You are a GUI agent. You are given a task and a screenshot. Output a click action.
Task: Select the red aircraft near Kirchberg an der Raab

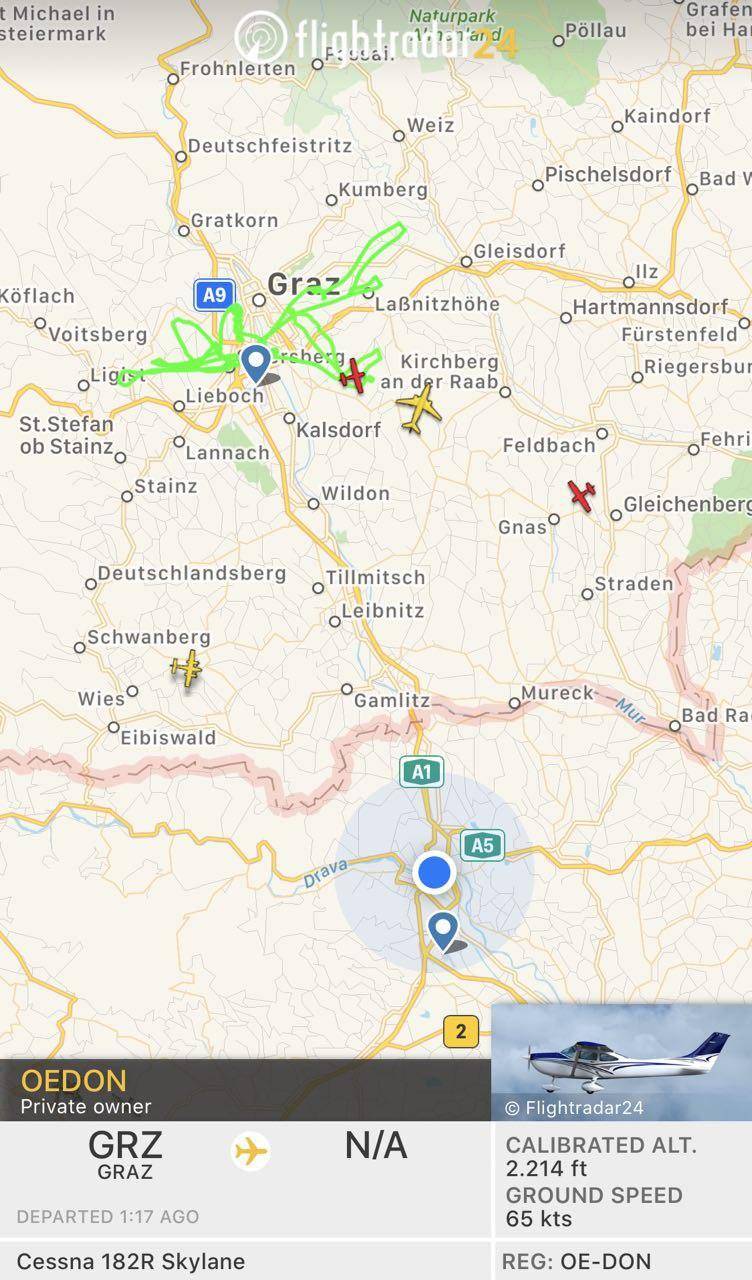point(352,376)
